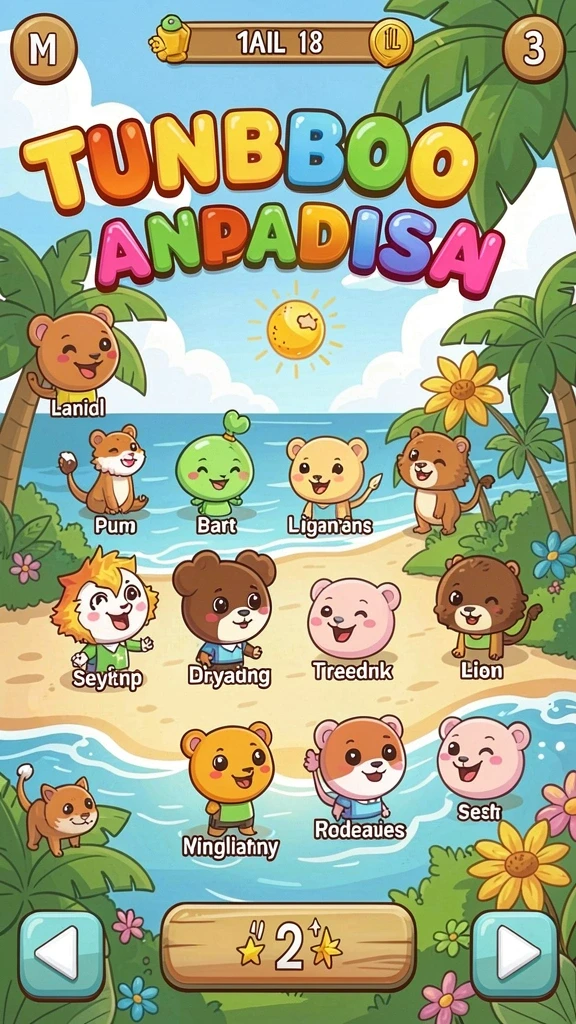Viewport: 576px width, 1024px height.
Task: Choose the green Bart character
Action: tap(216, 467)
